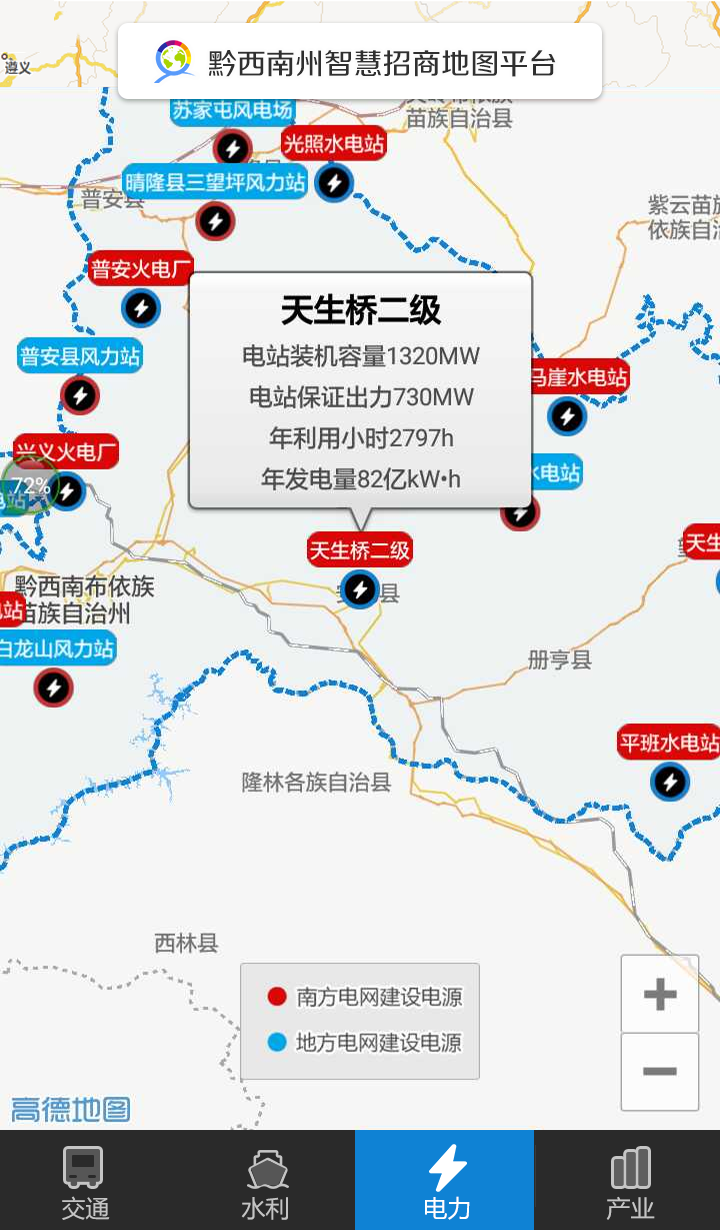The image size is (720, 1230).
Task: Open the 产业 tab
Action: point(629,1182)
